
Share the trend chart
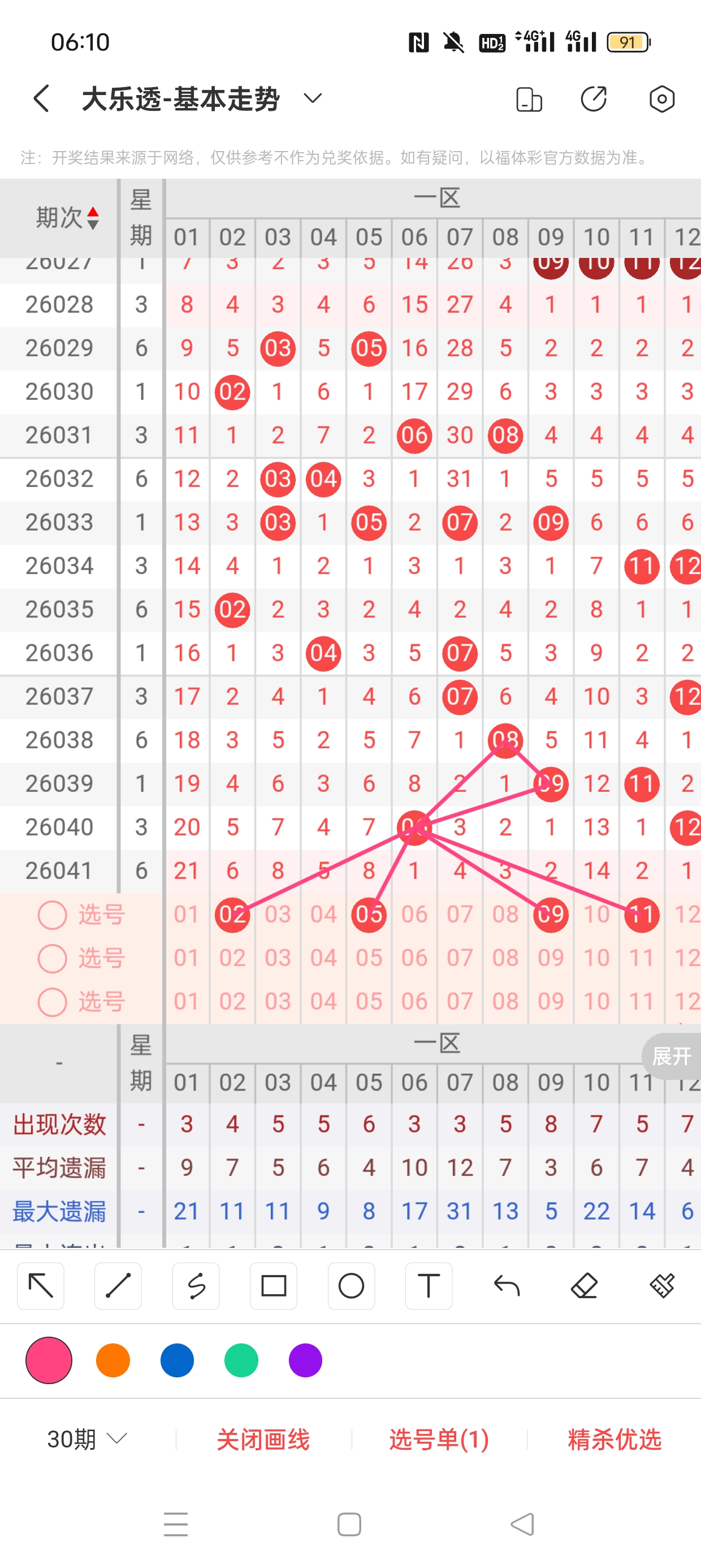point(593,98)
